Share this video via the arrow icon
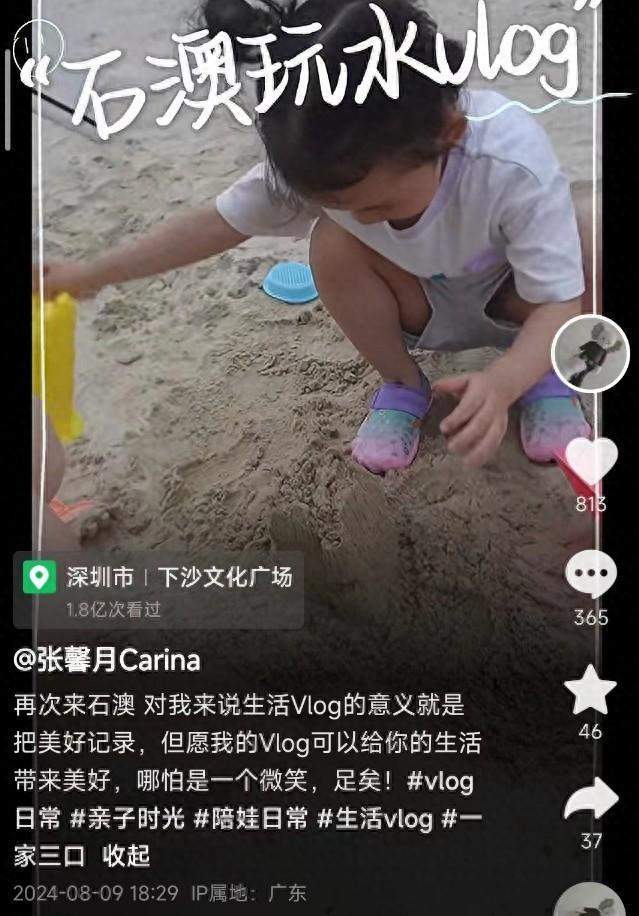Screen dimensions: 639x916 [591, 800]
